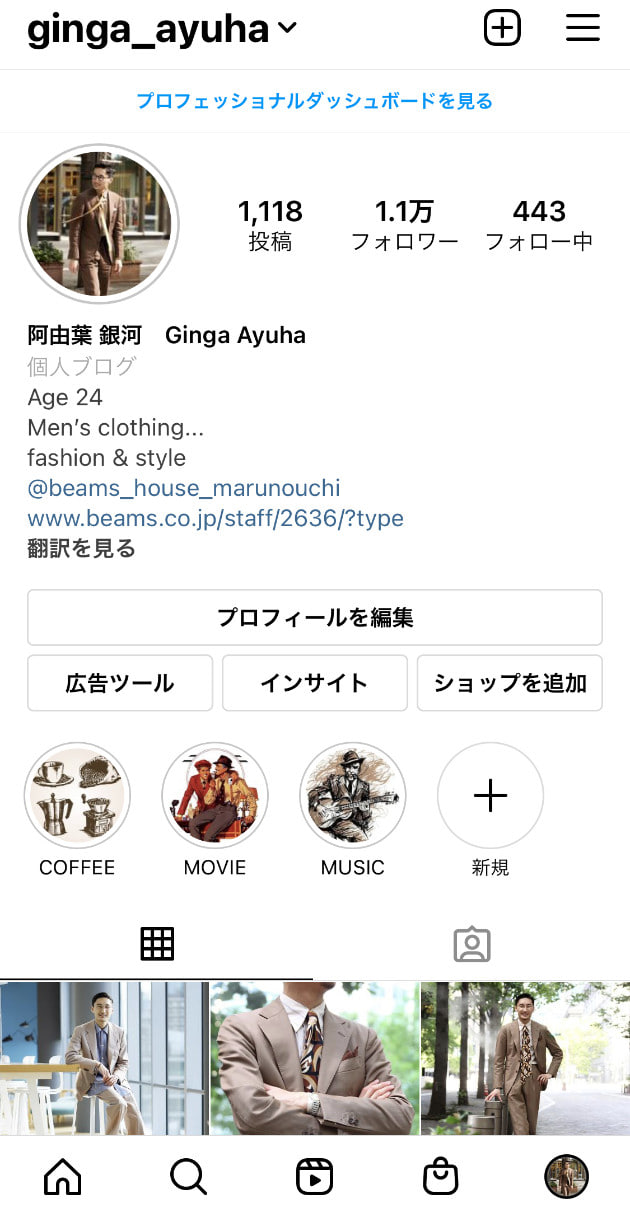Image resolution: width=630 pixels, height=1208 pixels.
Task: Tap the profile picture
Action: [99, 224]
